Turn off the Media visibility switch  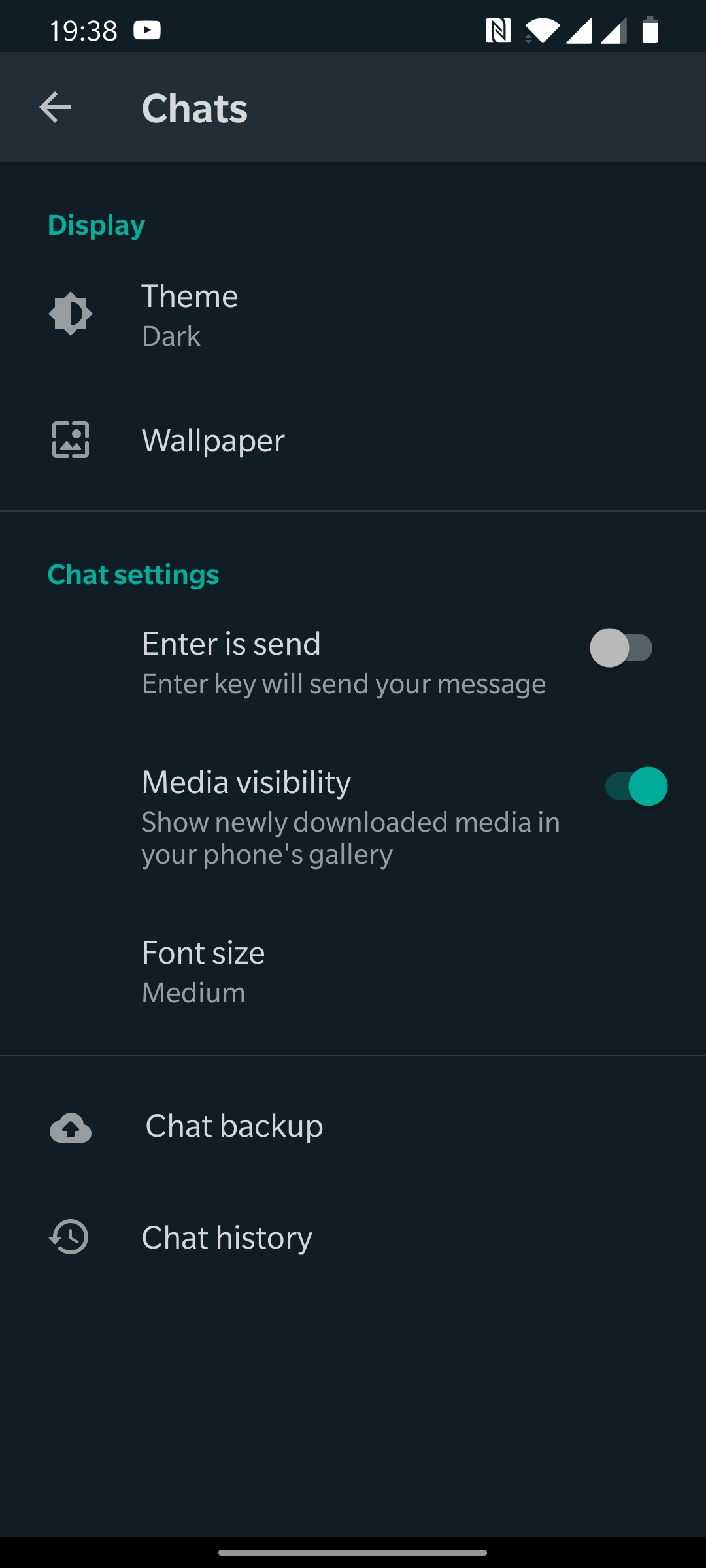[x=636, y=786]
